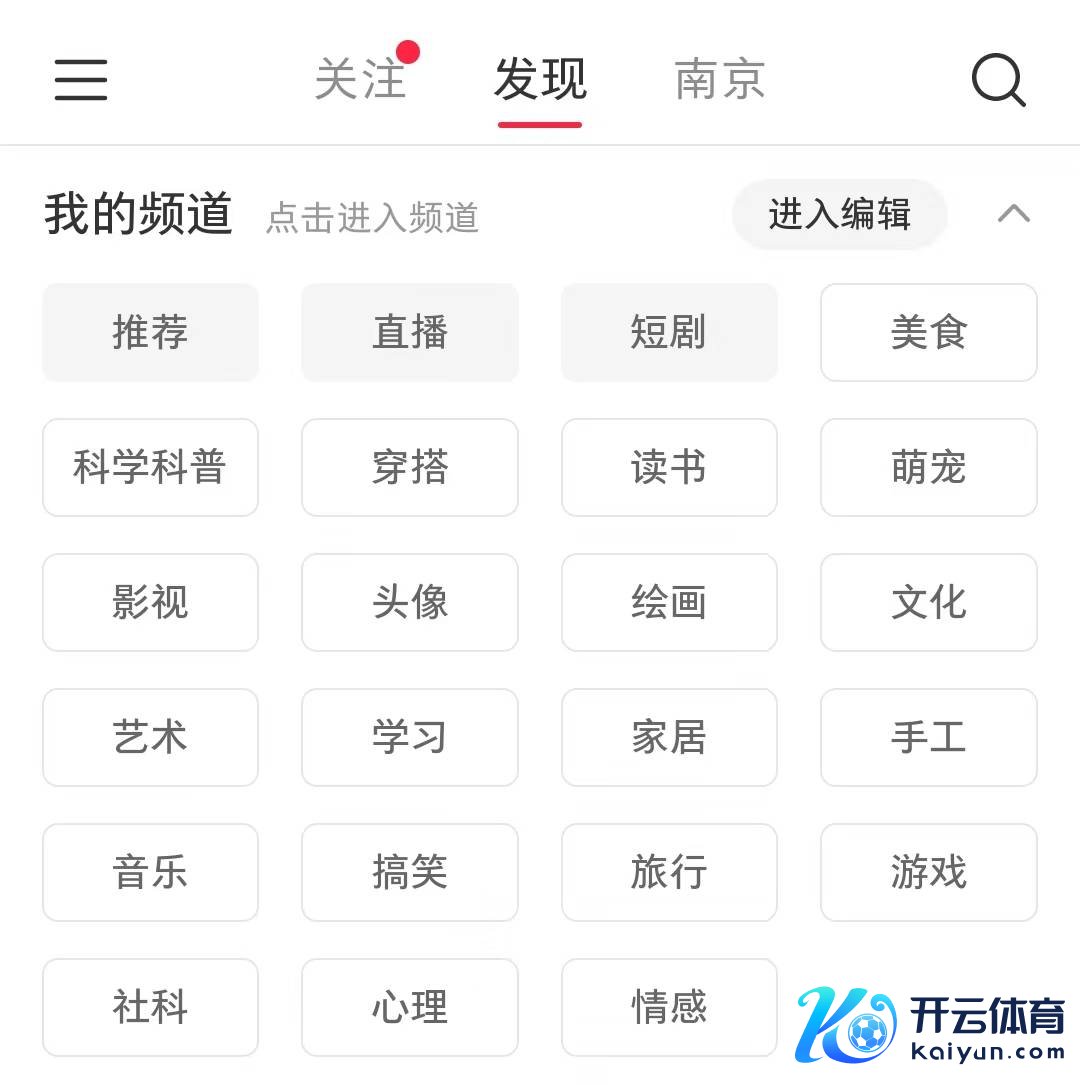Switch to the 南京 tab
This screenshot has width=1080, height=1085.
(x=720, y=79)
